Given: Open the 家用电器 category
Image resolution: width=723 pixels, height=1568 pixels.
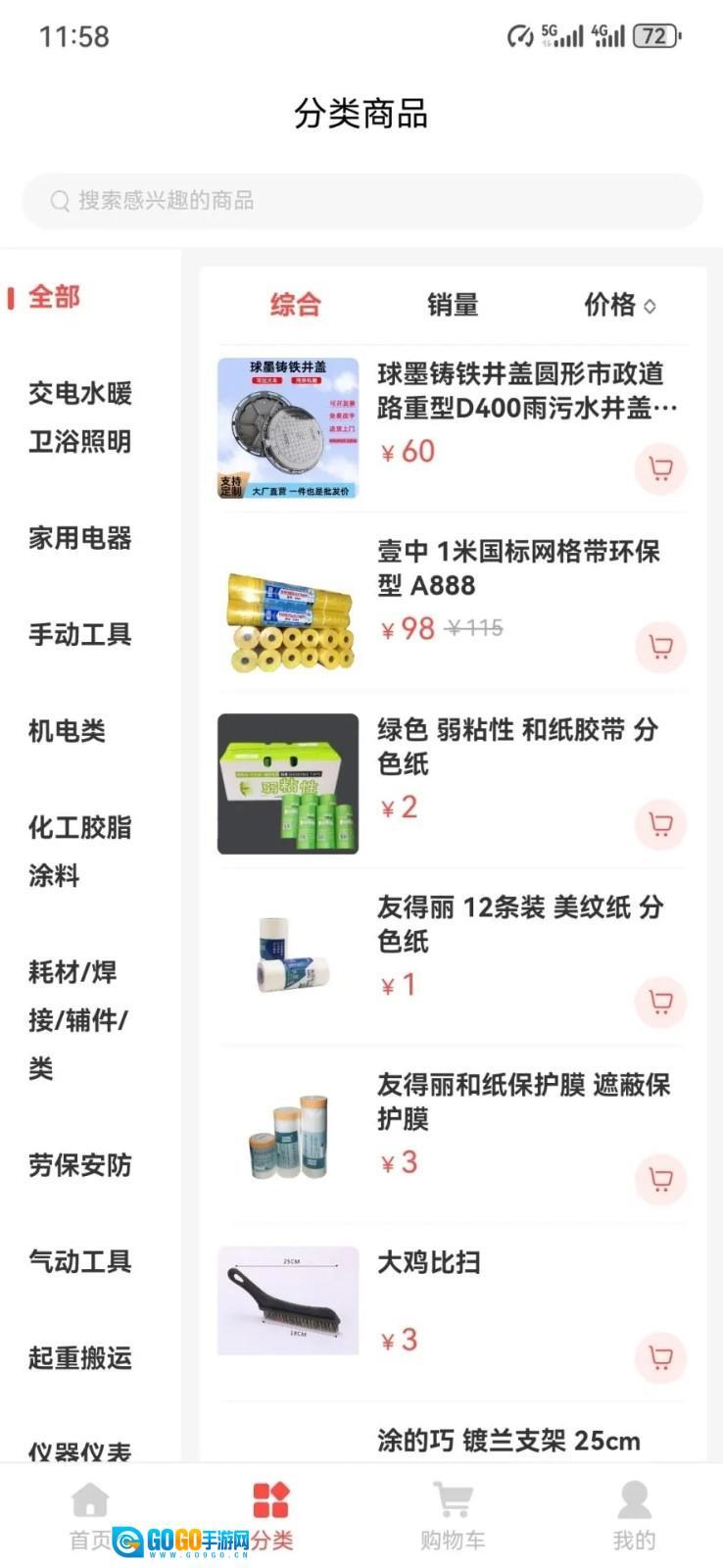Looking at the screenshot, I should coord(79,538).
